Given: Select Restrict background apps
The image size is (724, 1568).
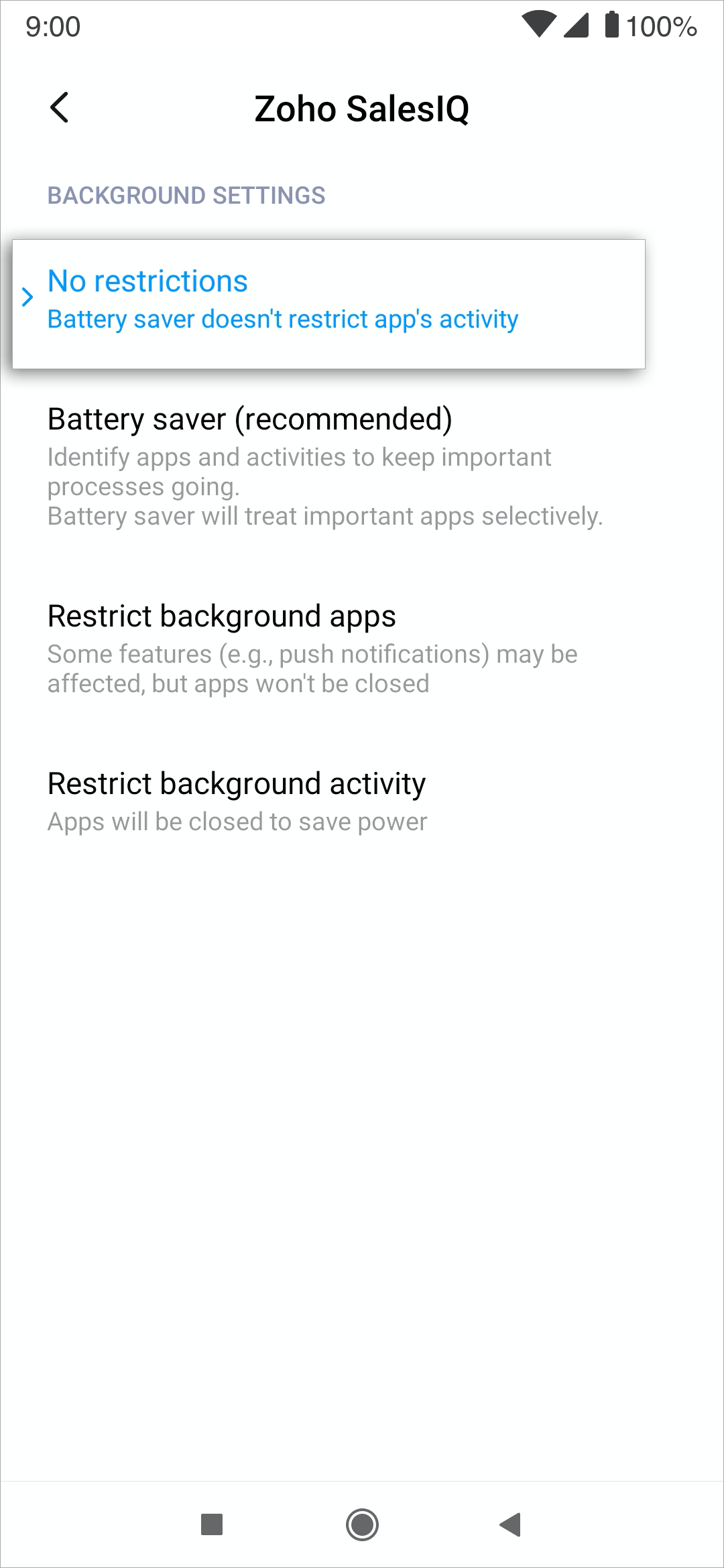Looking at the screenshot, I should [x=362, y=649].
